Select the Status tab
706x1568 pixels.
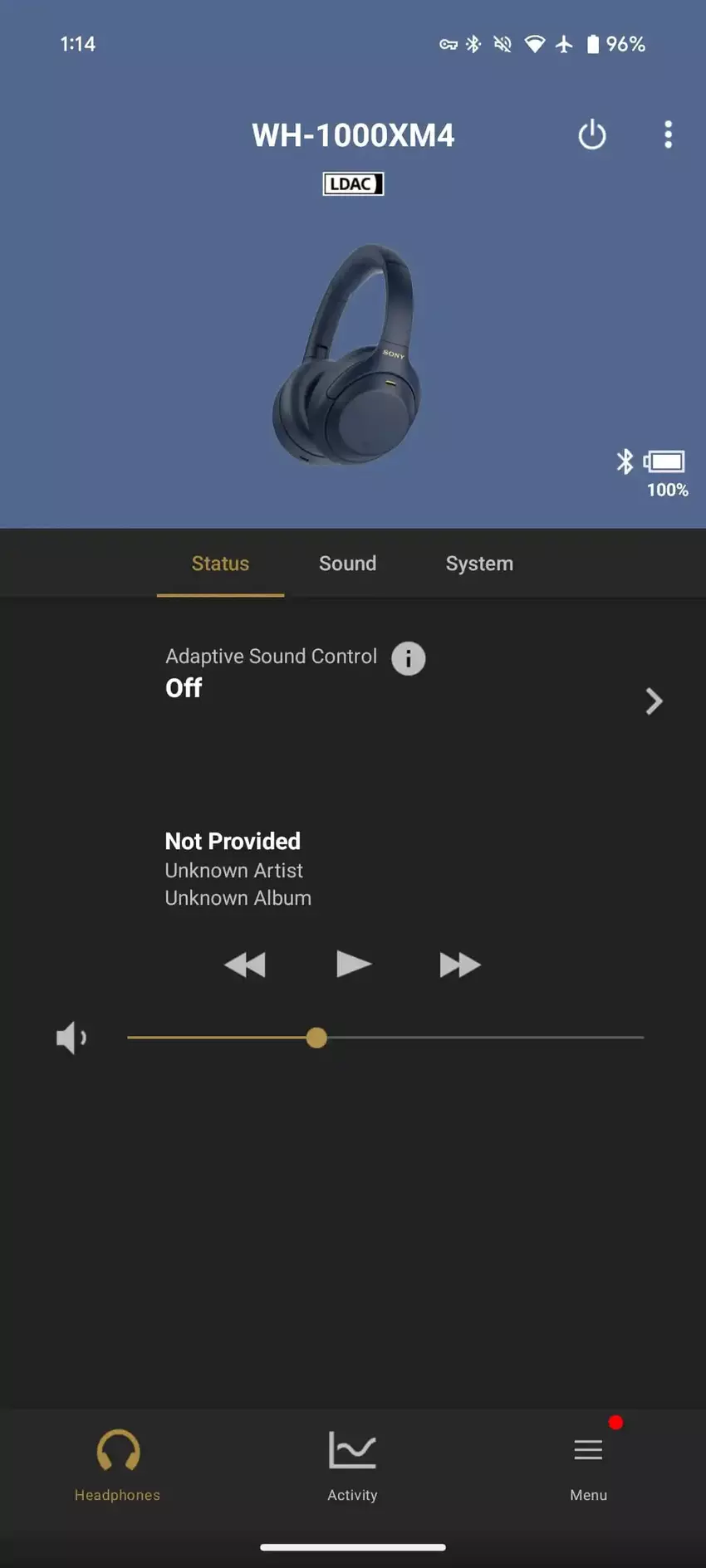point(220,564)
